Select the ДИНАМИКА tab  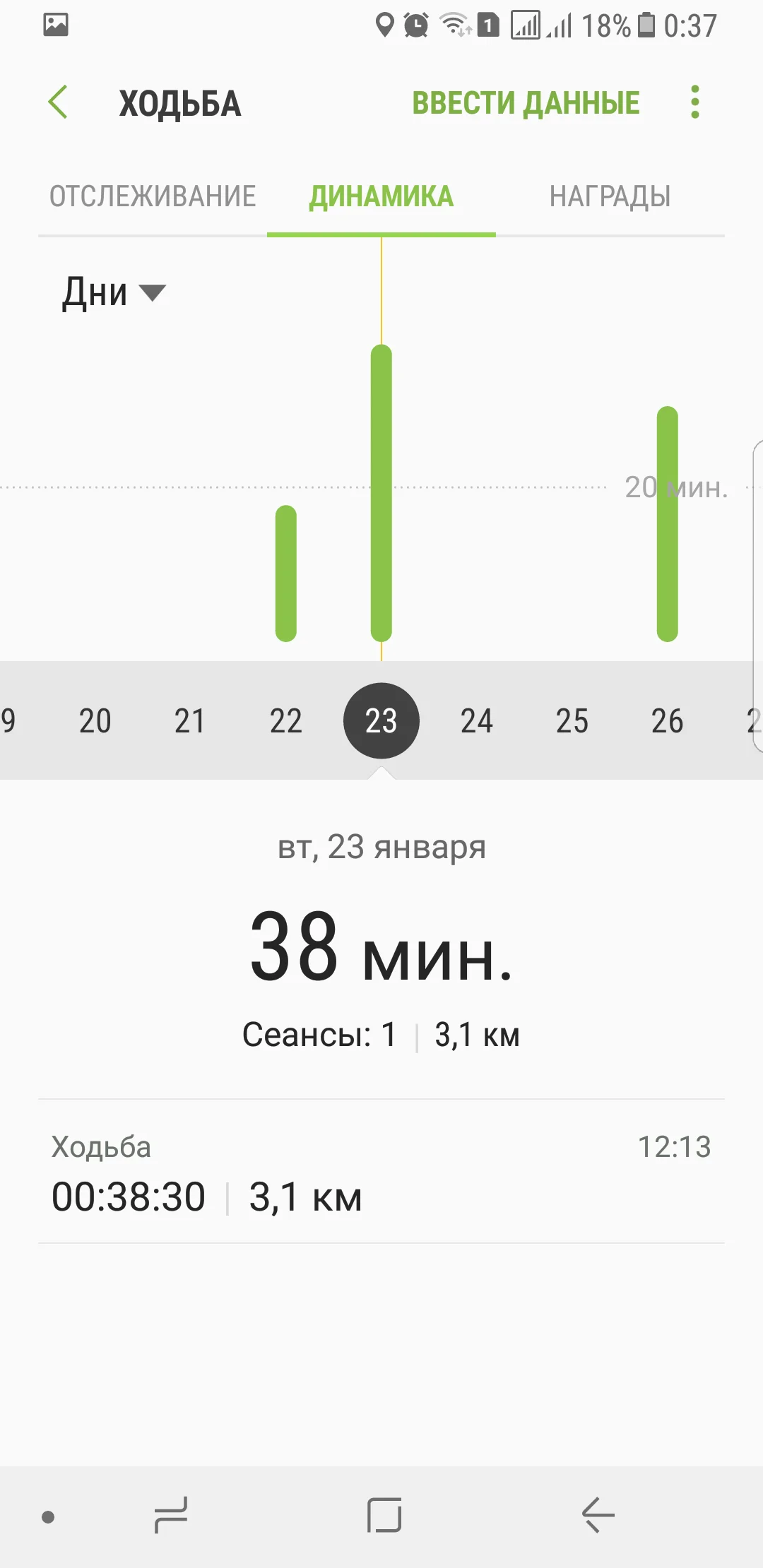pos(381,196)
